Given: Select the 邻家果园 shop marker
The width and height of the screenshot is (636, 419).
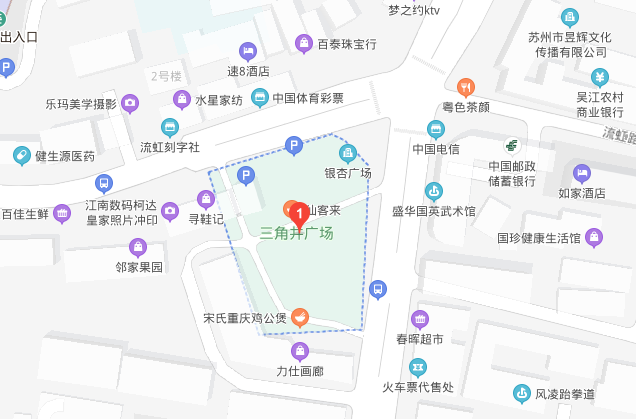Looking at the screenshot, I should pyautogui.click(x=138, y=248).
